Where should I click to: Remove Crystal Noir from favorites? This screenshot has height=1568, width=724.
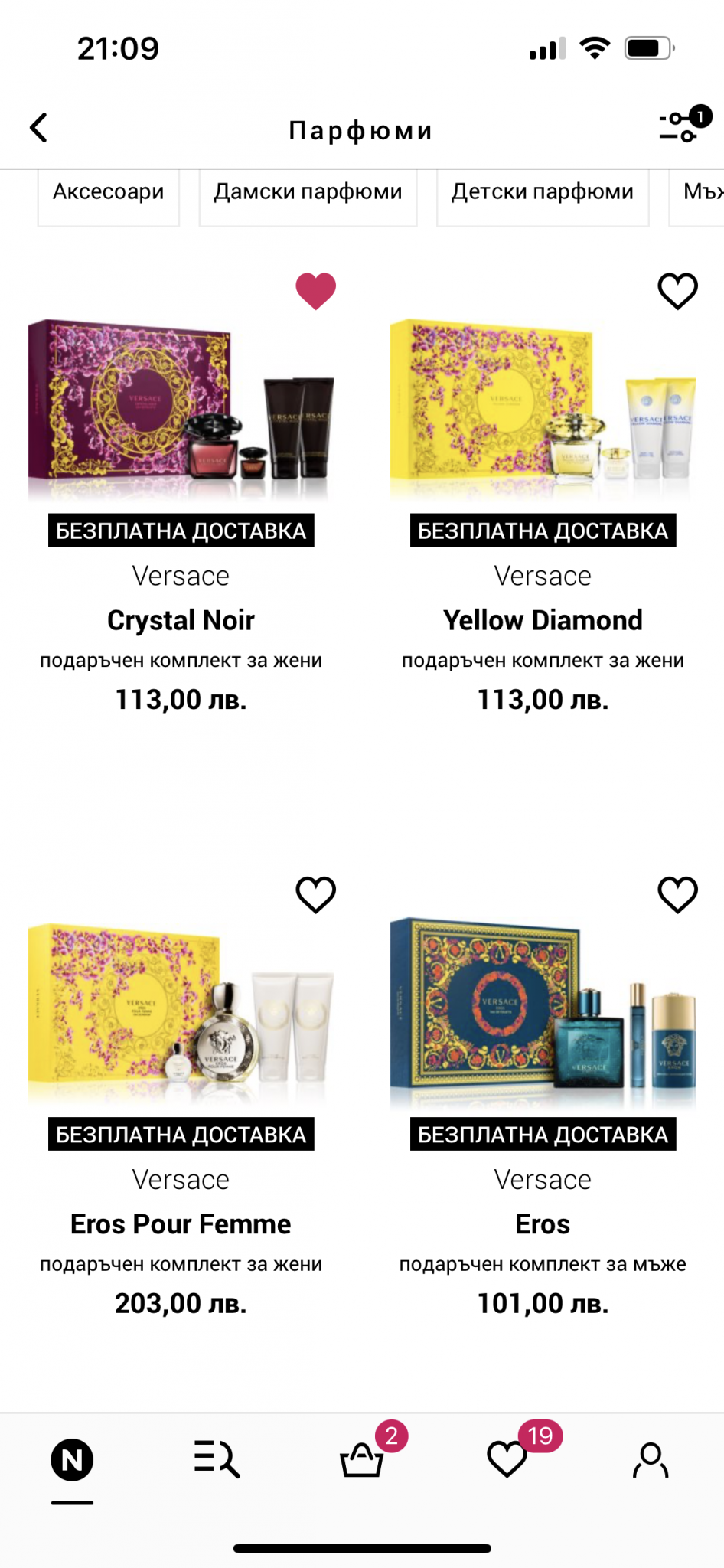(315, 291)
